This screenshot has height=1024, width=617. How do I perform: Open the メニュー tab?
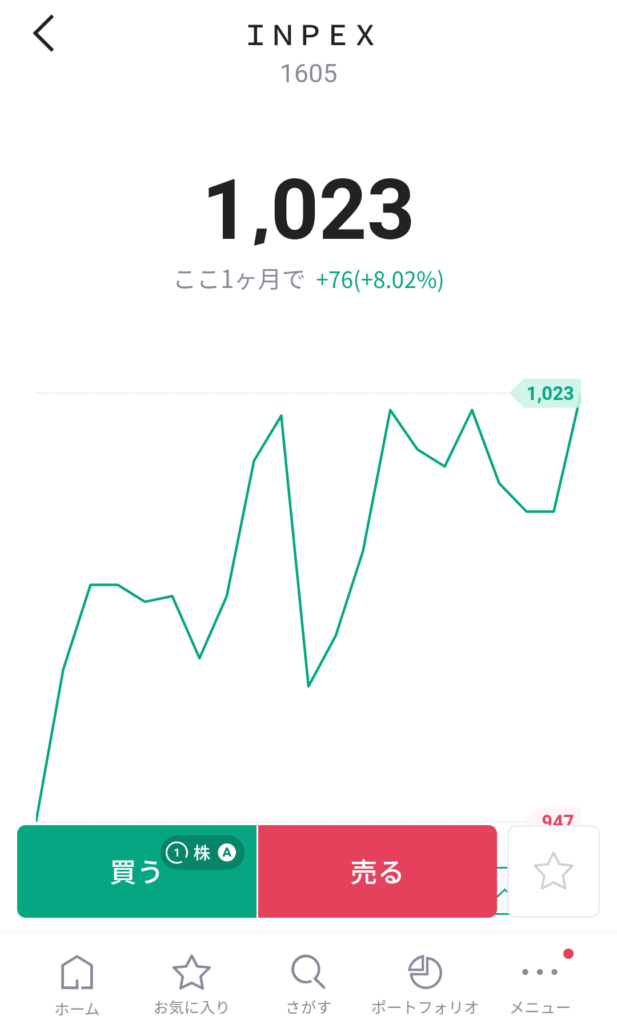(x=540, y=985)
